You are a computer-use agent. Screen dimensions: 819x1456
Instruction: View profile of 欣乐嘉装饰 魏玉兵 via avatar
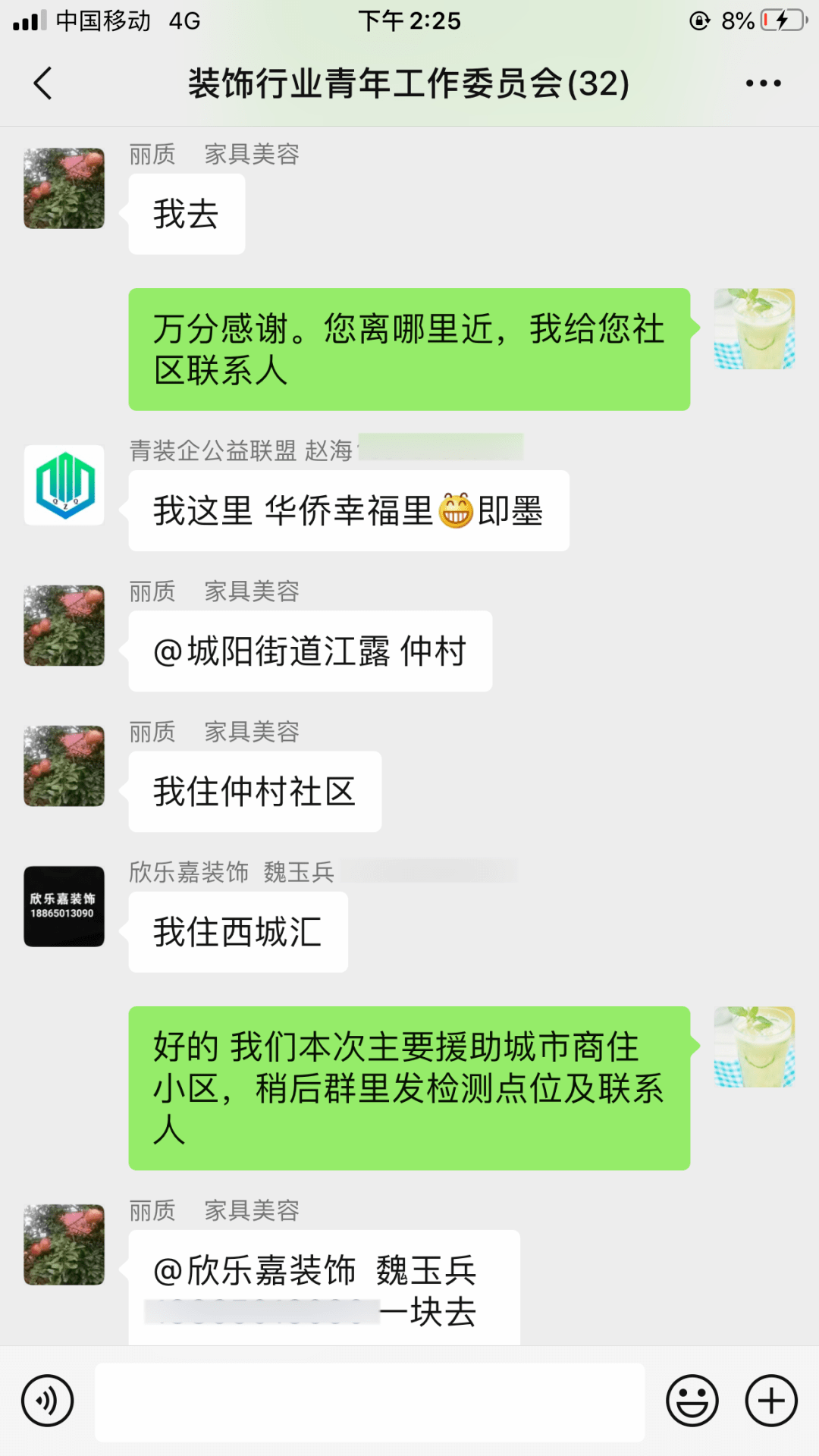[x=64, y=906]
